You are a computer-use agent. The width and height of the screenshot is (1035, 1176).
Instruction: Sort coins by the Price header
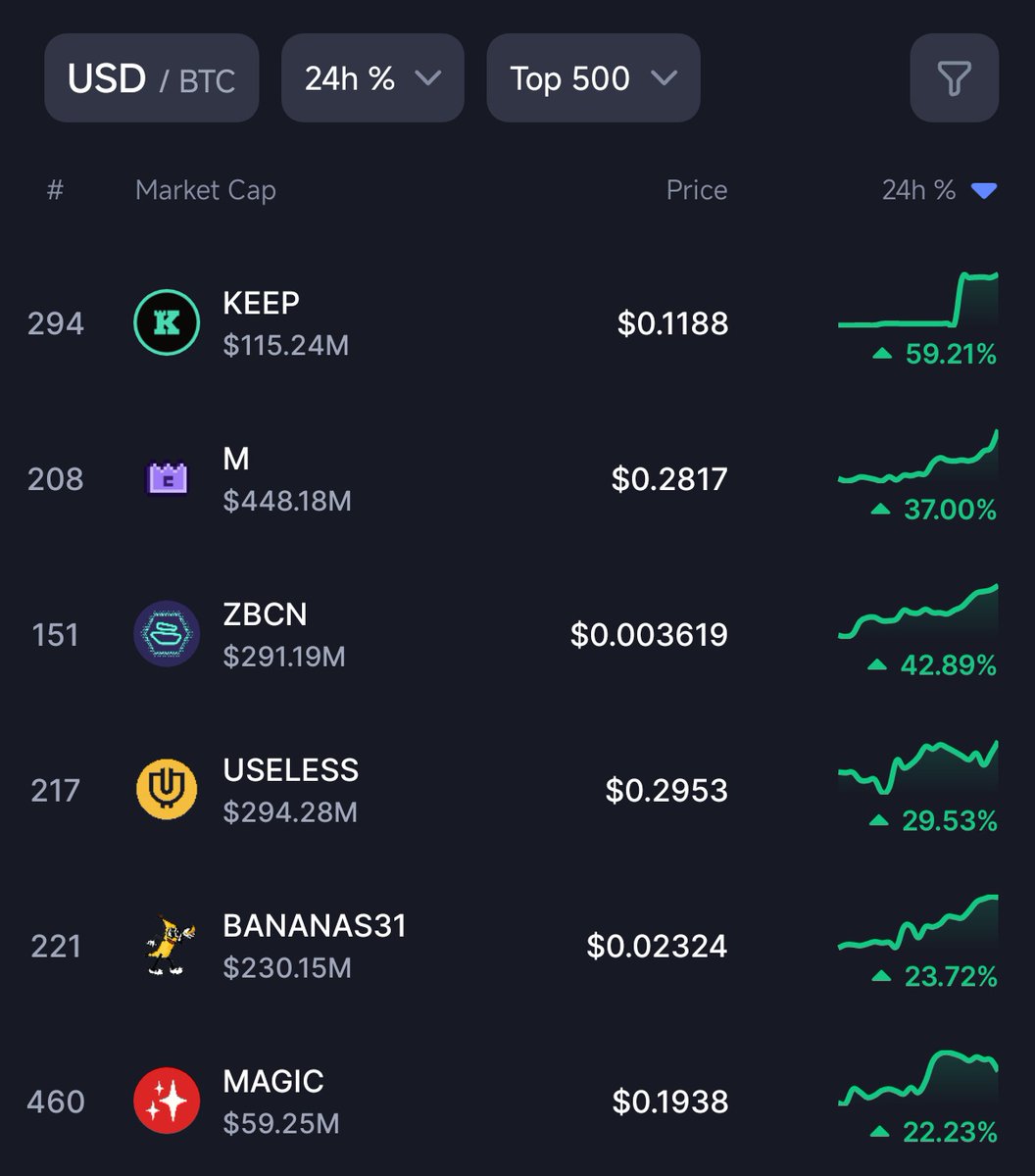coord(696,190)
